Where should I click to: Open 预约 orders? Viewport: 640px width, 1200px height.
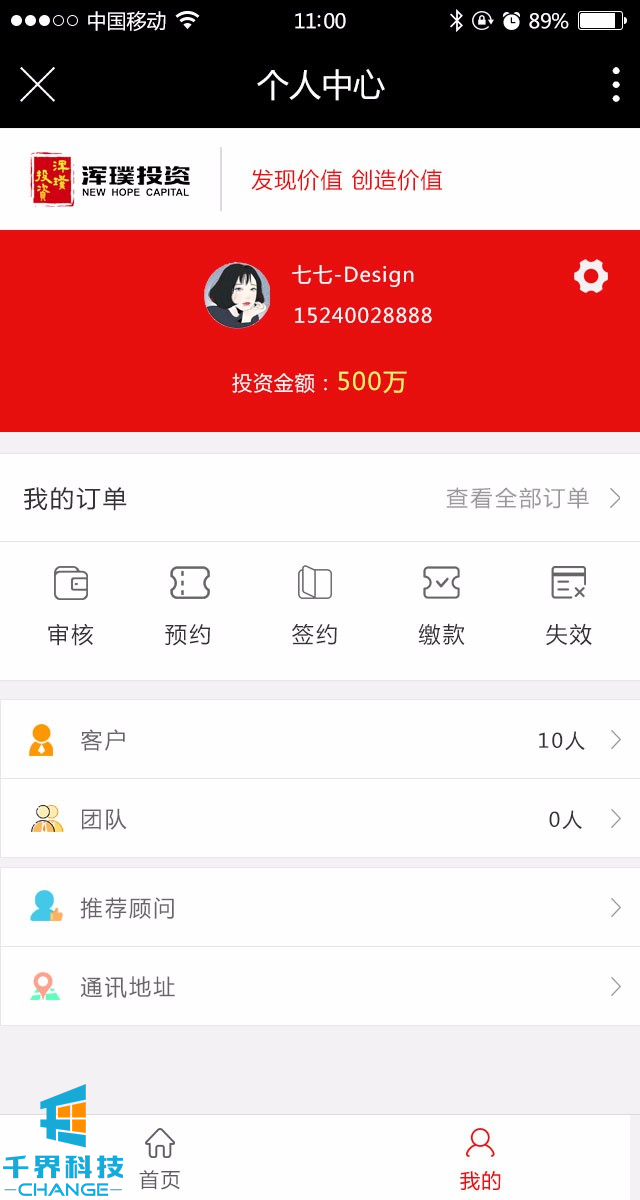tap(189, 605)
